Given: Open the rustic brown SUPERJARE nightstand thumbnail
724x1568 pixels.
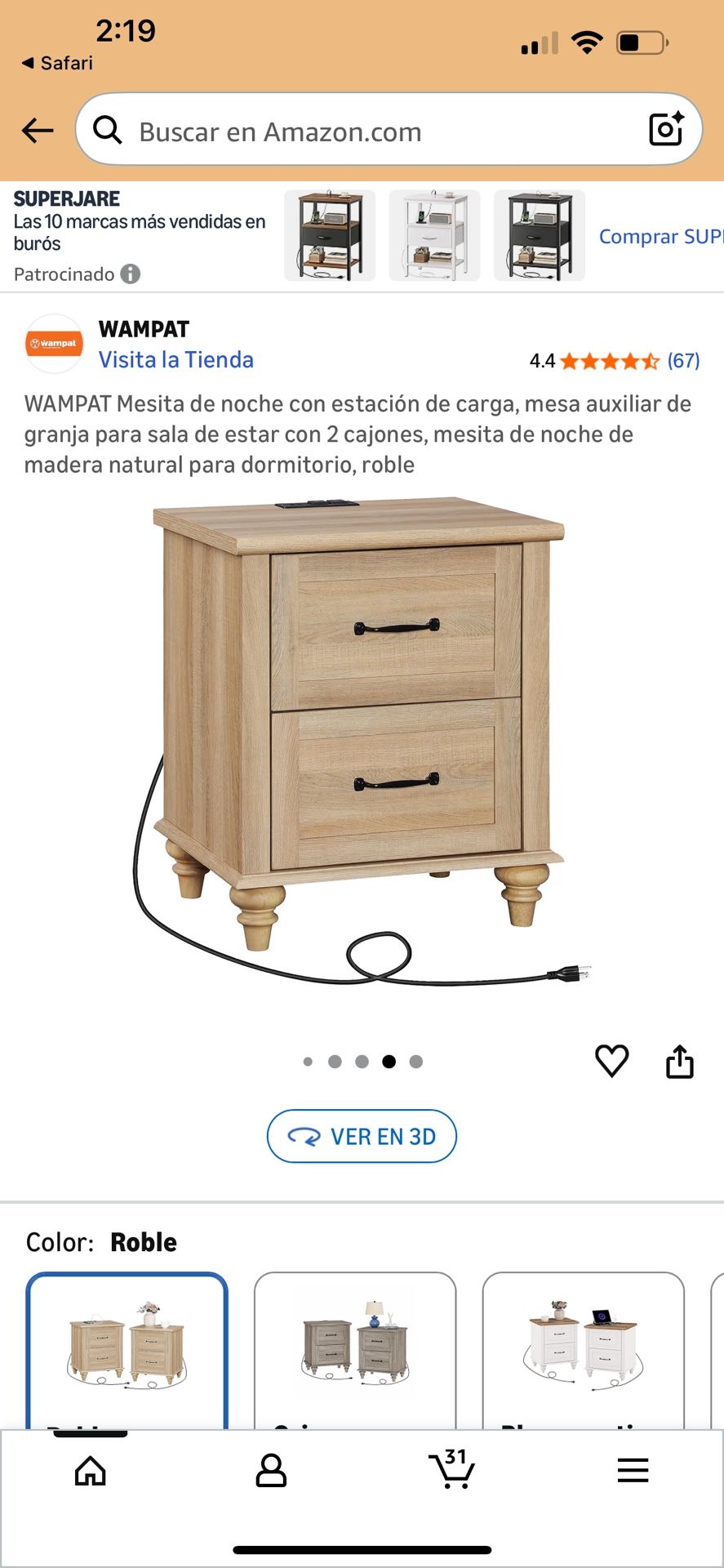Looking at the screenshot, I should [x=330, y=235].
